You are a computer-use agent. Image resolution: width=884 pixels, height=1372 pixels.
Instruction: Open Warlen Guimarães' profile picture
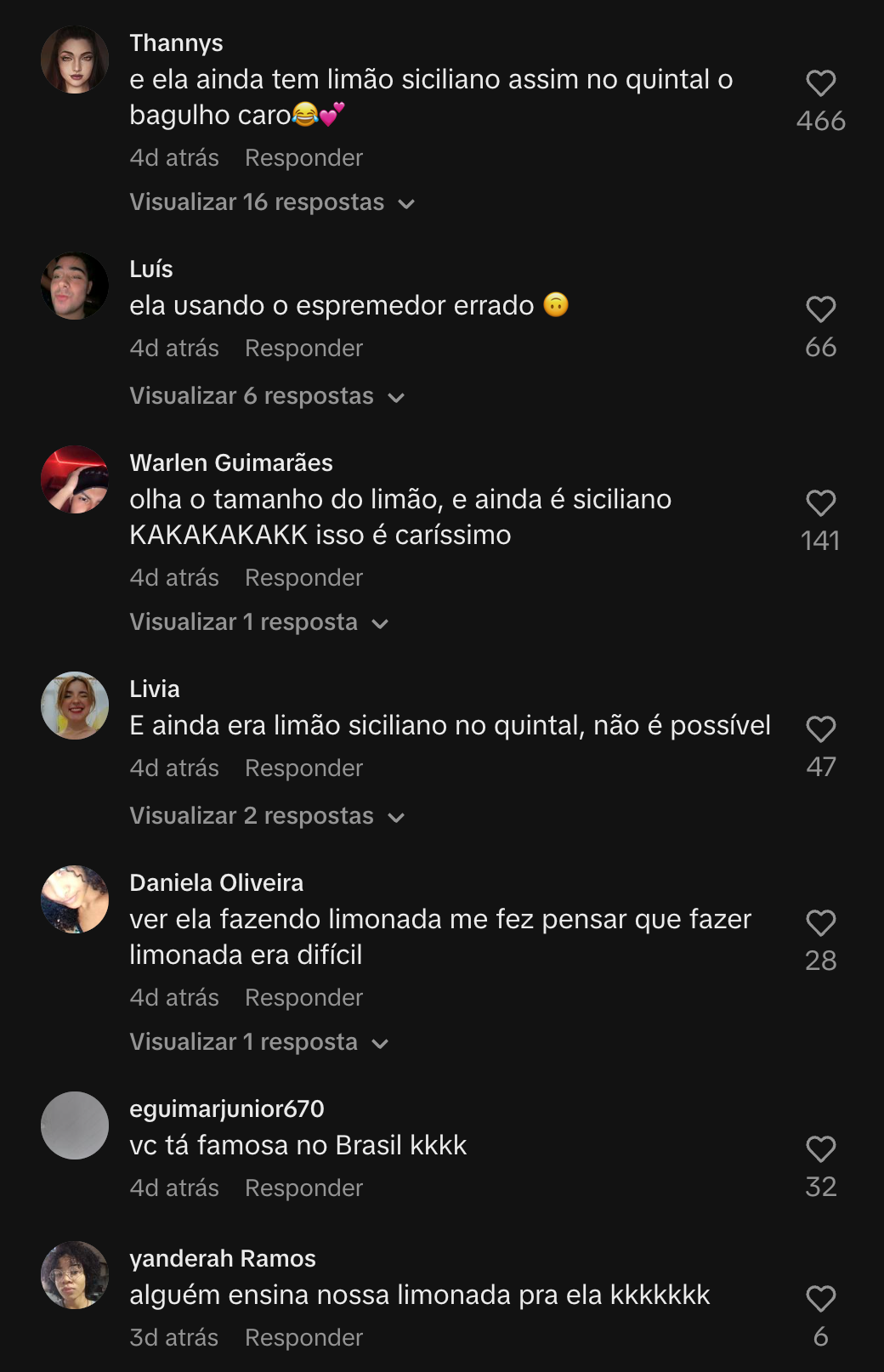point(75,479)
